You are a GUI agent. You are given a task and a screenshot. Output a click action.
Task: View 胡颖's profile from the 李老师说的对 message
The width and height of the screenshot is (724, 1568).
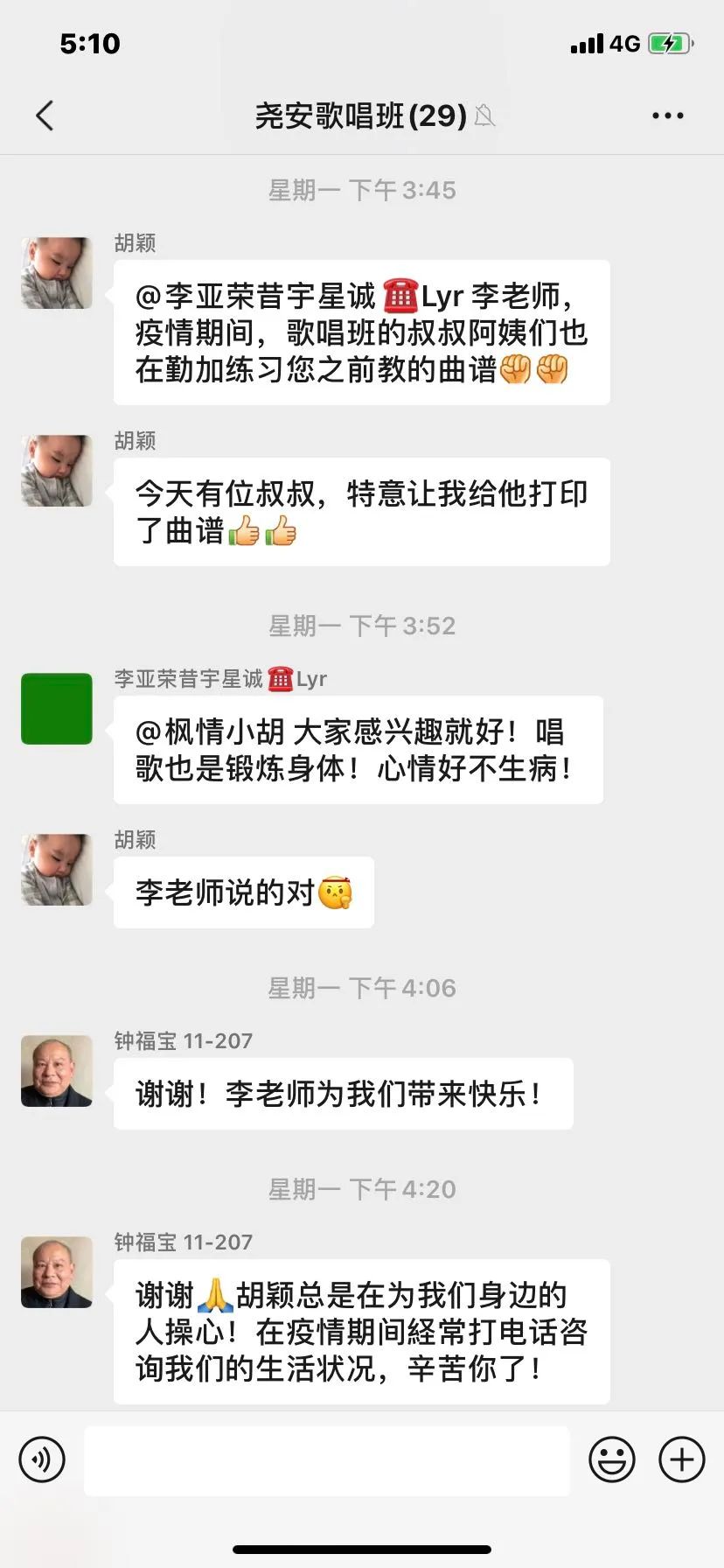(x=57, y=869)
